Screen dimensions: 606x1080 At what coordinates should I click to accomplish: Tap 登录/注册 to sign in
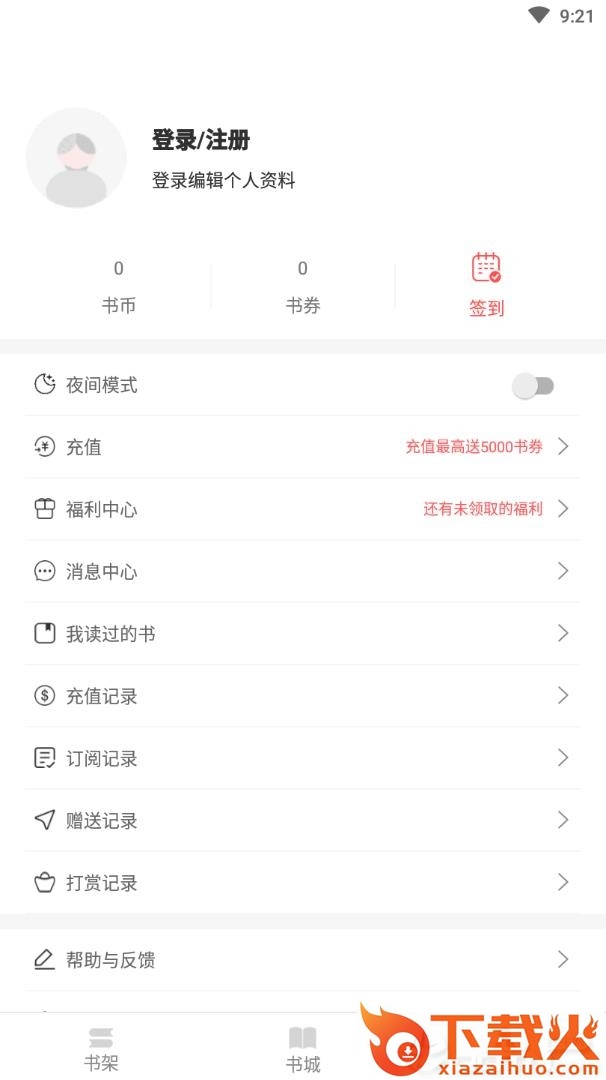[x=201, y=140]
